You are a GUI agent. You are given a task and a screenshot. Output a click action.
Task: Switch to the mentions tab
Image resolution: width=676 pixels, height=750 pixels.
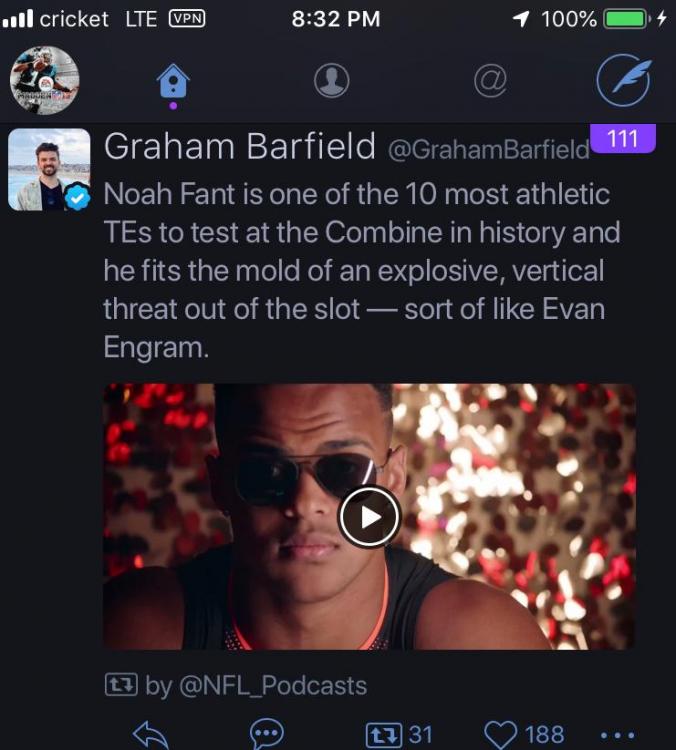489,81
